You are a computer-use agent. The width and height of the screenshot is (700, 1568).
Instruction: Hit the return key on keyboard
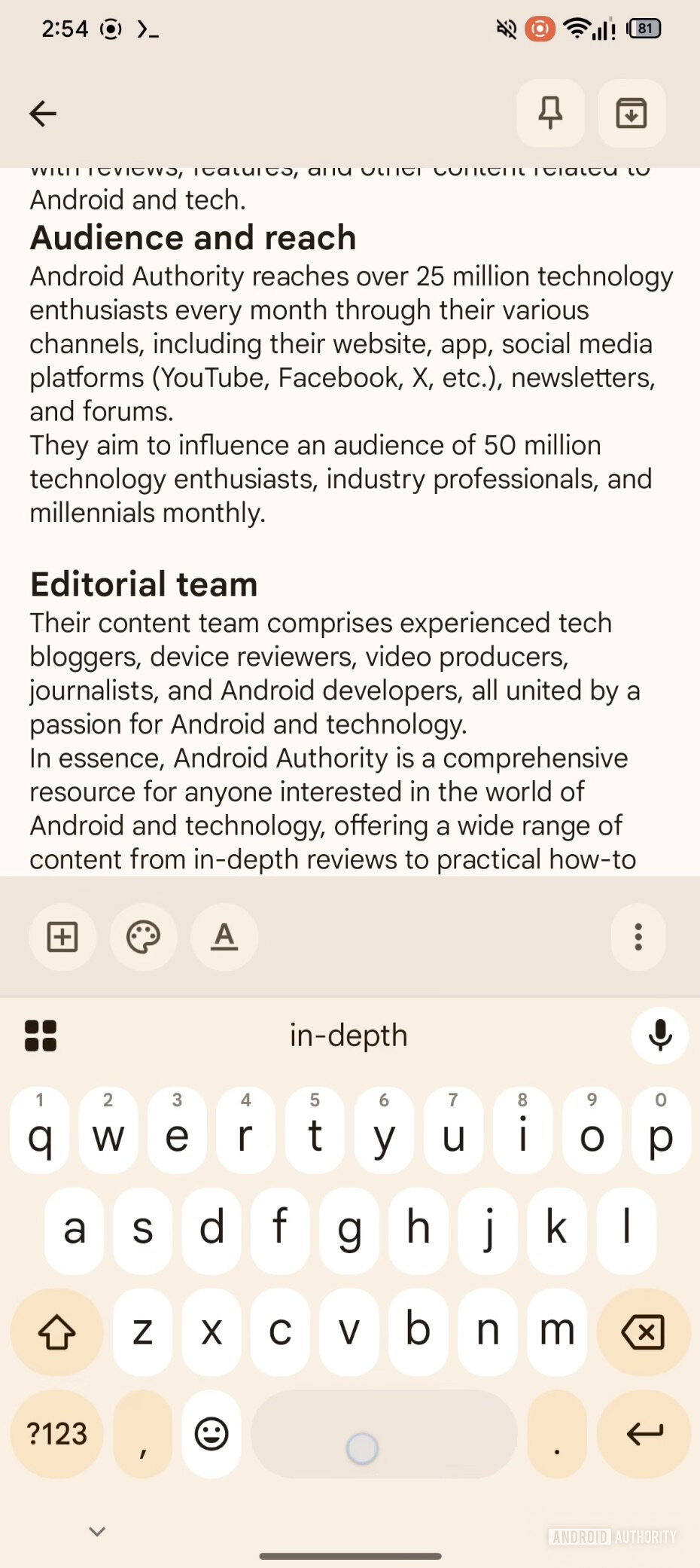pyautogui.click(x=644, y=1433)
